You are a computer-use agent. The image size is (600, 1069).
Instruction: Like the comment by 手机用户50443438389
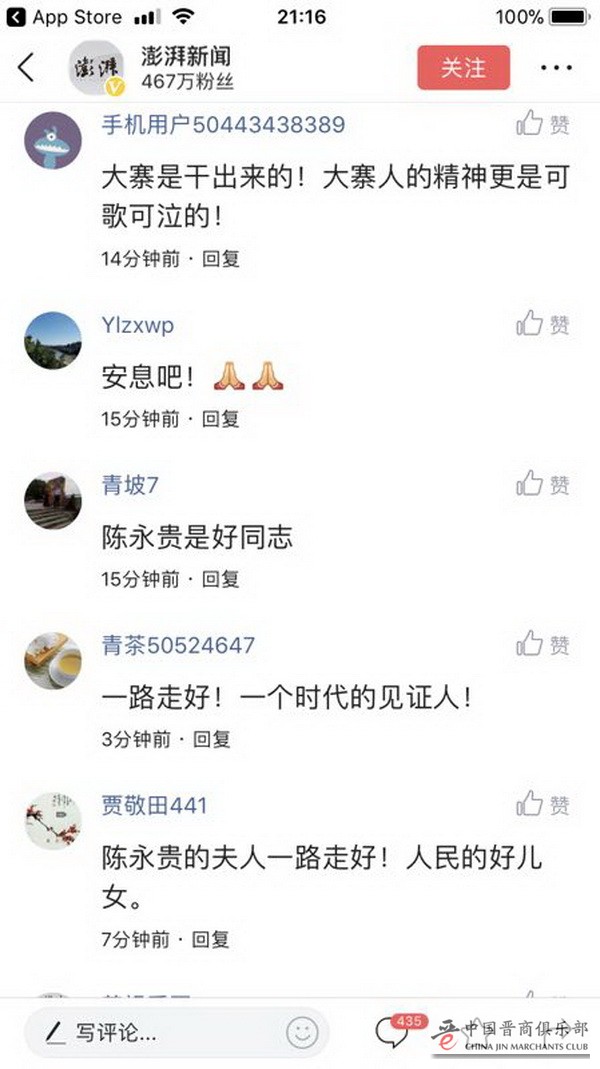[x=543, y=124]
